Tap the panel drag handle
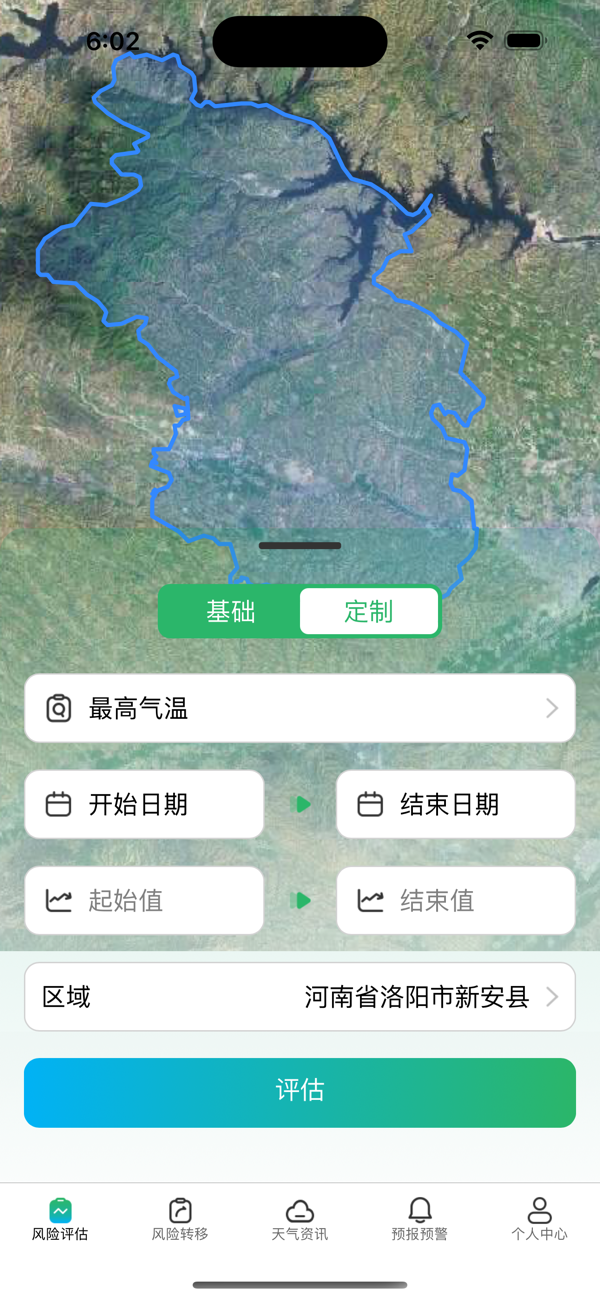The height and width of the screenshot is (1300, 600). coord(300,546)
